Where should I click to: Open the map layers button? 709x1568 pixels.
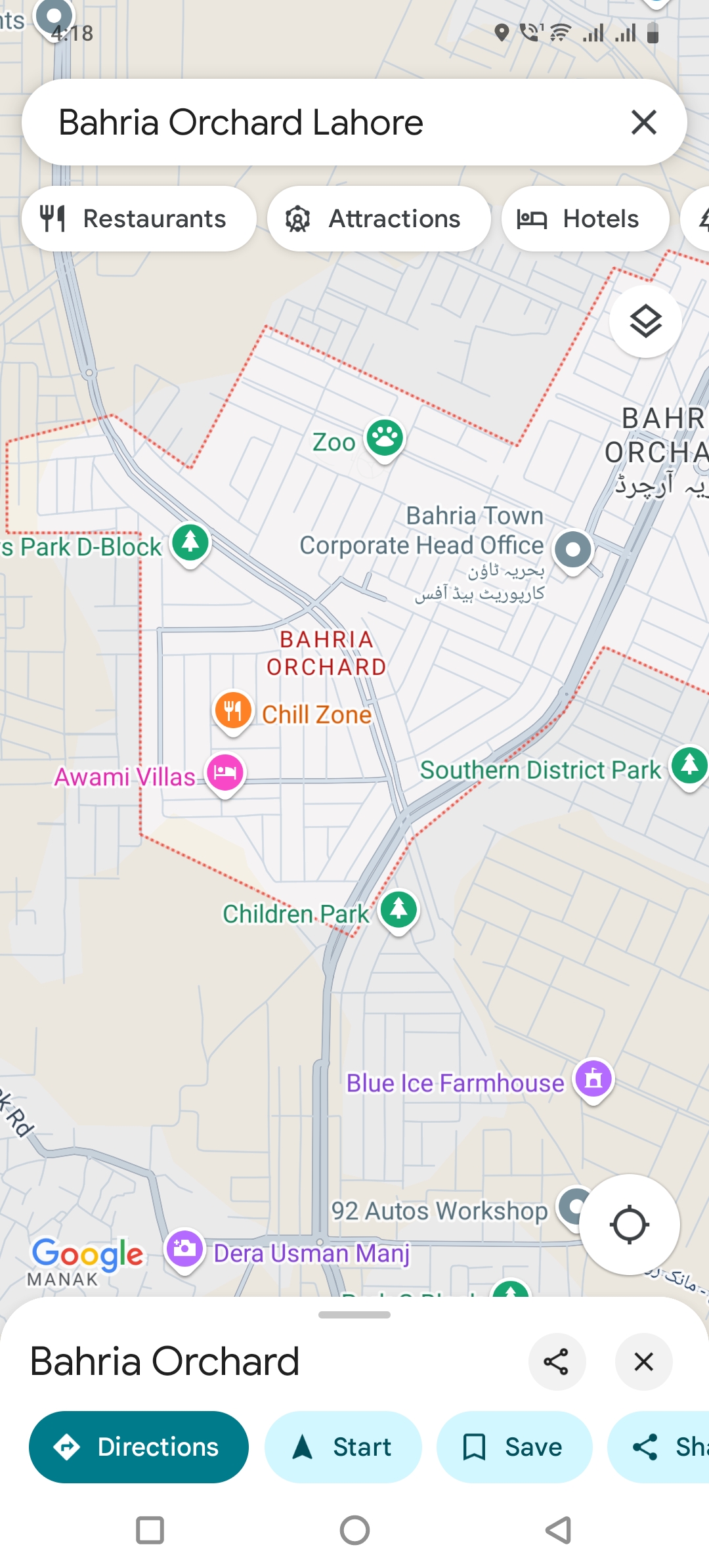click(645, 322)
